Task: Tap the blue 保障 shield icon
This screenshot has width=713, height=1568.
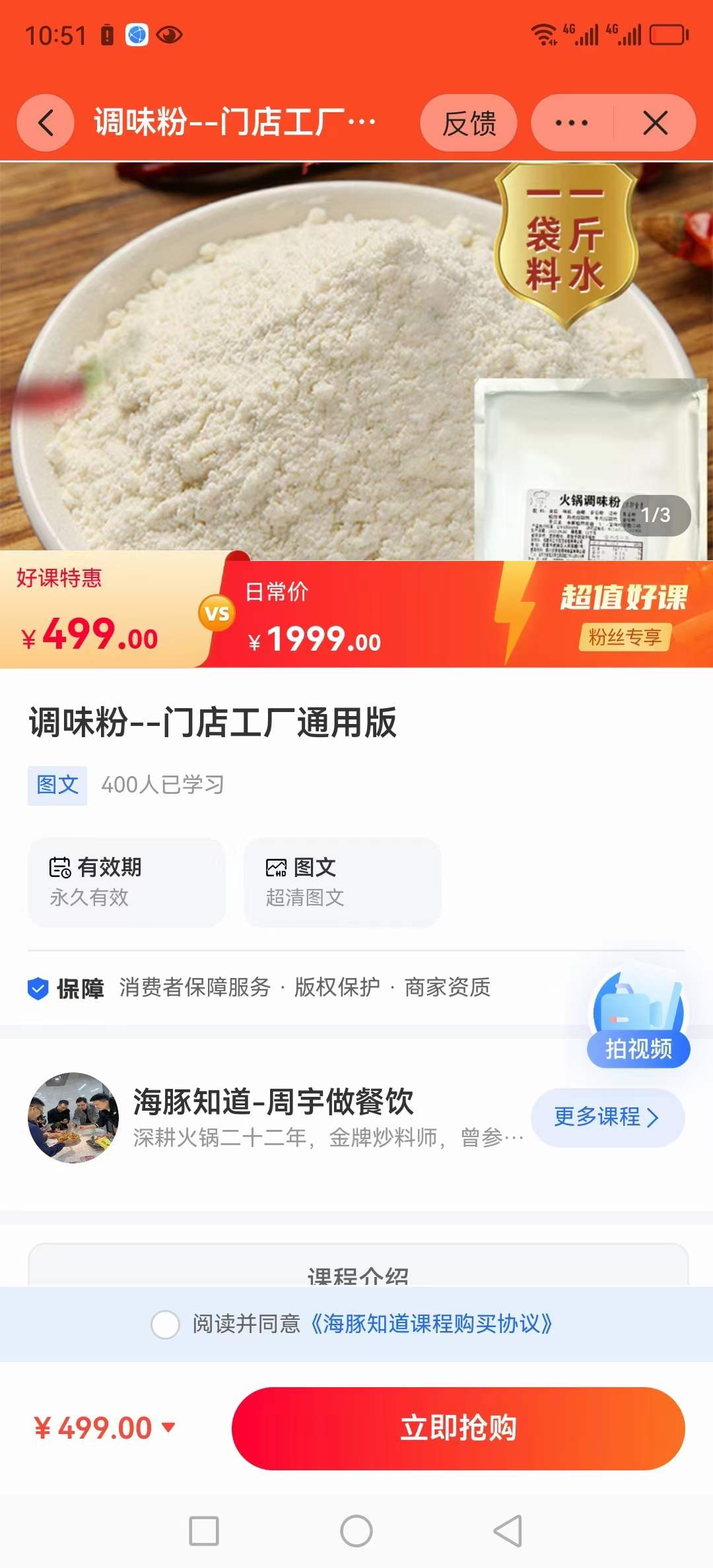Action: (x=37, y=987)
